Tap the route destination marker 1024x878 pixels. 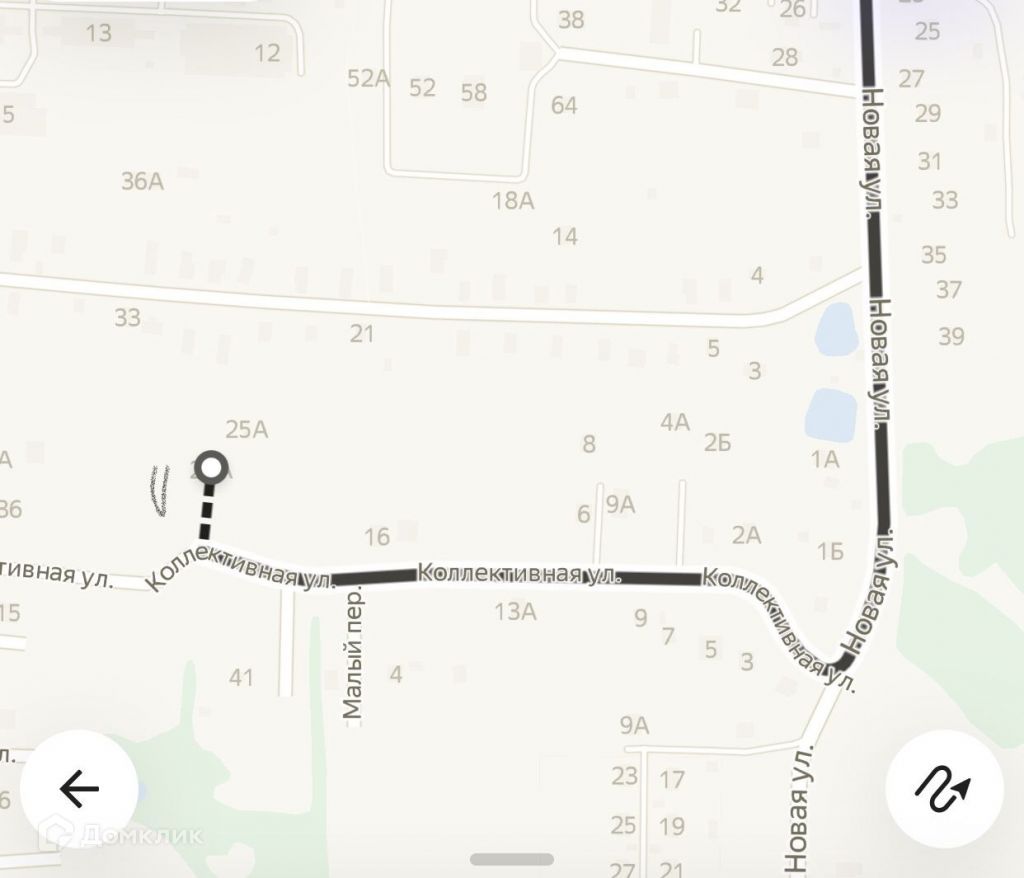(x=211, y=467)
